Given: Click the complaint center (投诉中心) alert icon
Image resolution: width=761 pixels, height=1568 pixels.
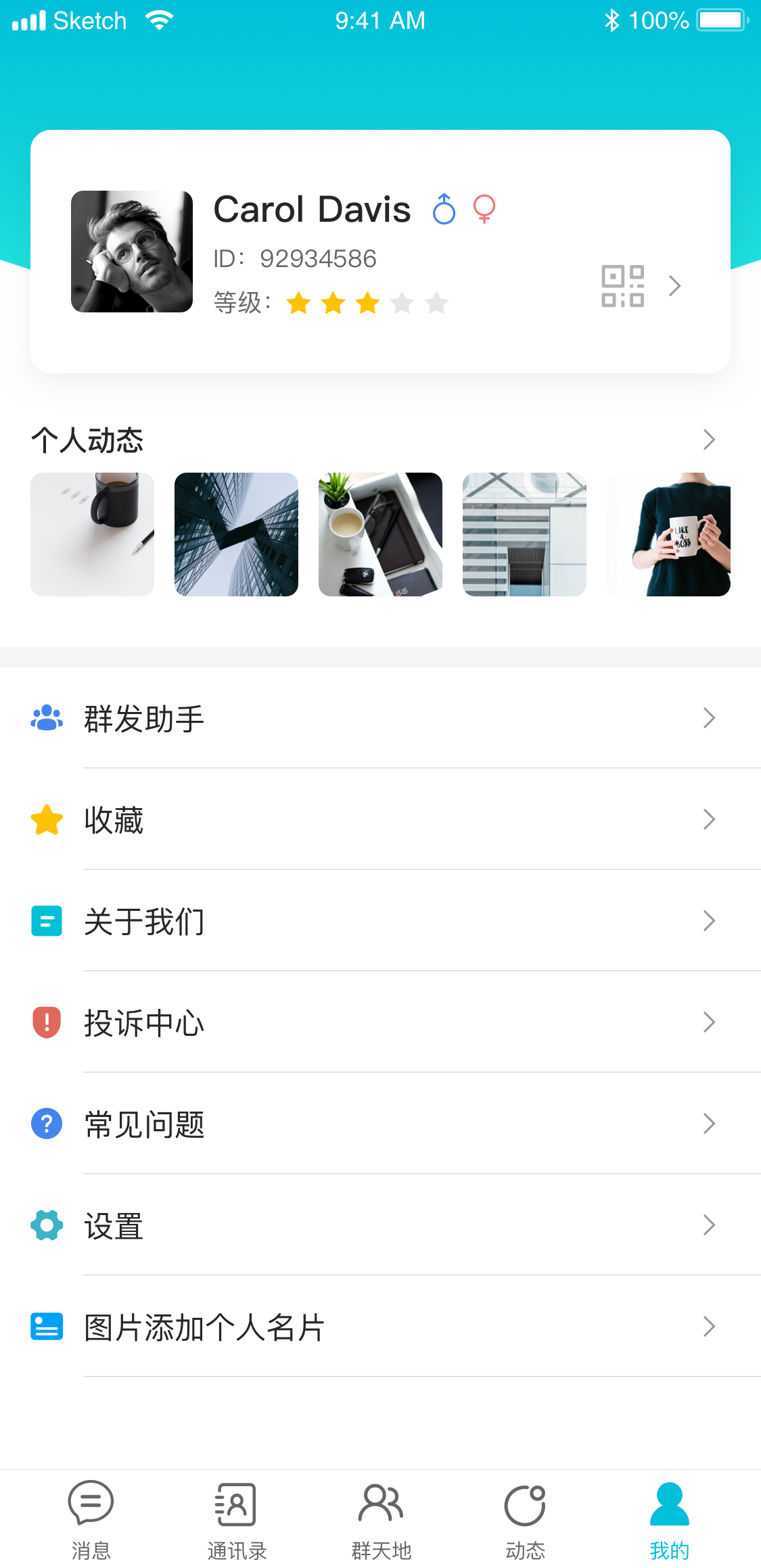Looking at the screenshot, I should point(45,1022).
